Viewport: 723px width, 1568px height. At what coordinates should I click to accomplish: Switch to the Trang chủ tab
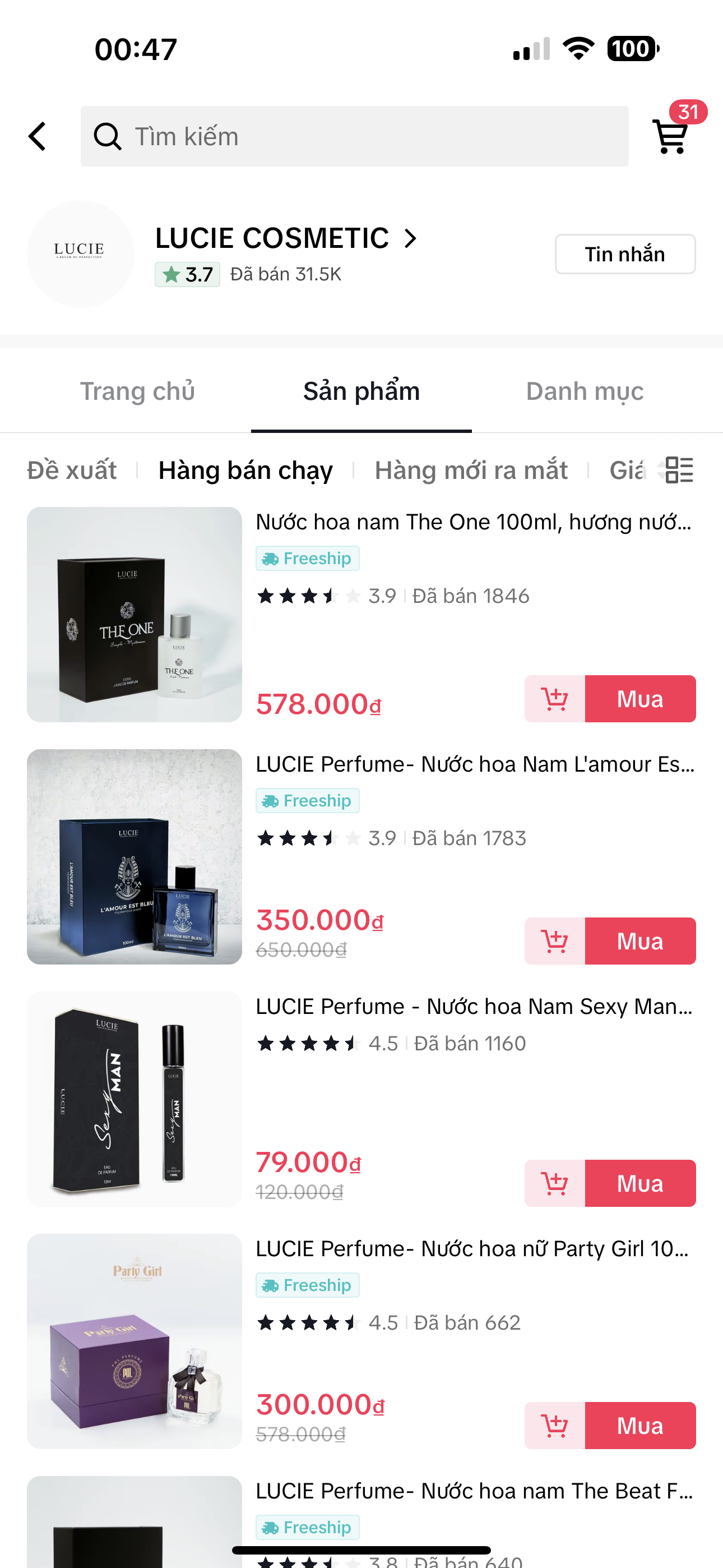[137, 391]
